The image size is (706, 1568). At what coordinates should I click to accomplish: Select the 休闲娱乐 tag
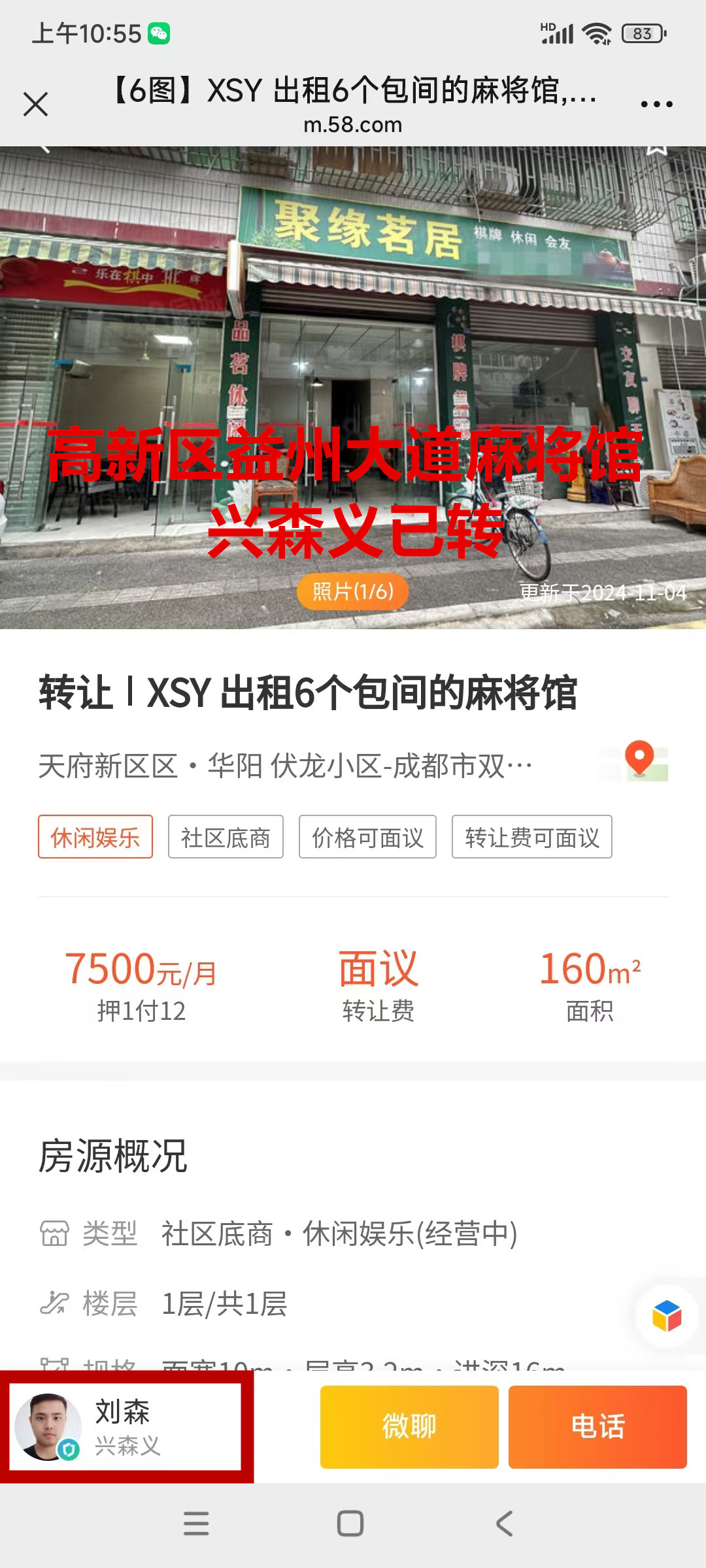pos(95,837)
